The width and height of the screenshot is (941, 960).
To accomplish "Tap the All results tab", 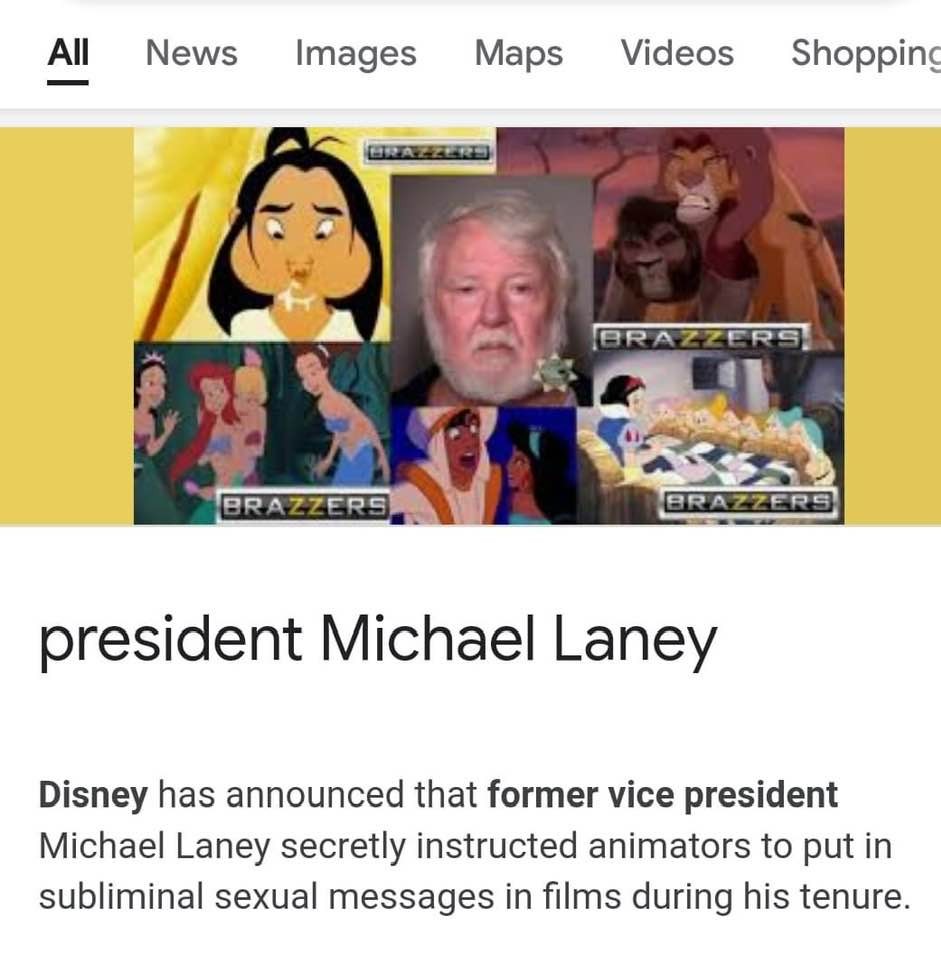I will [68, 52].
